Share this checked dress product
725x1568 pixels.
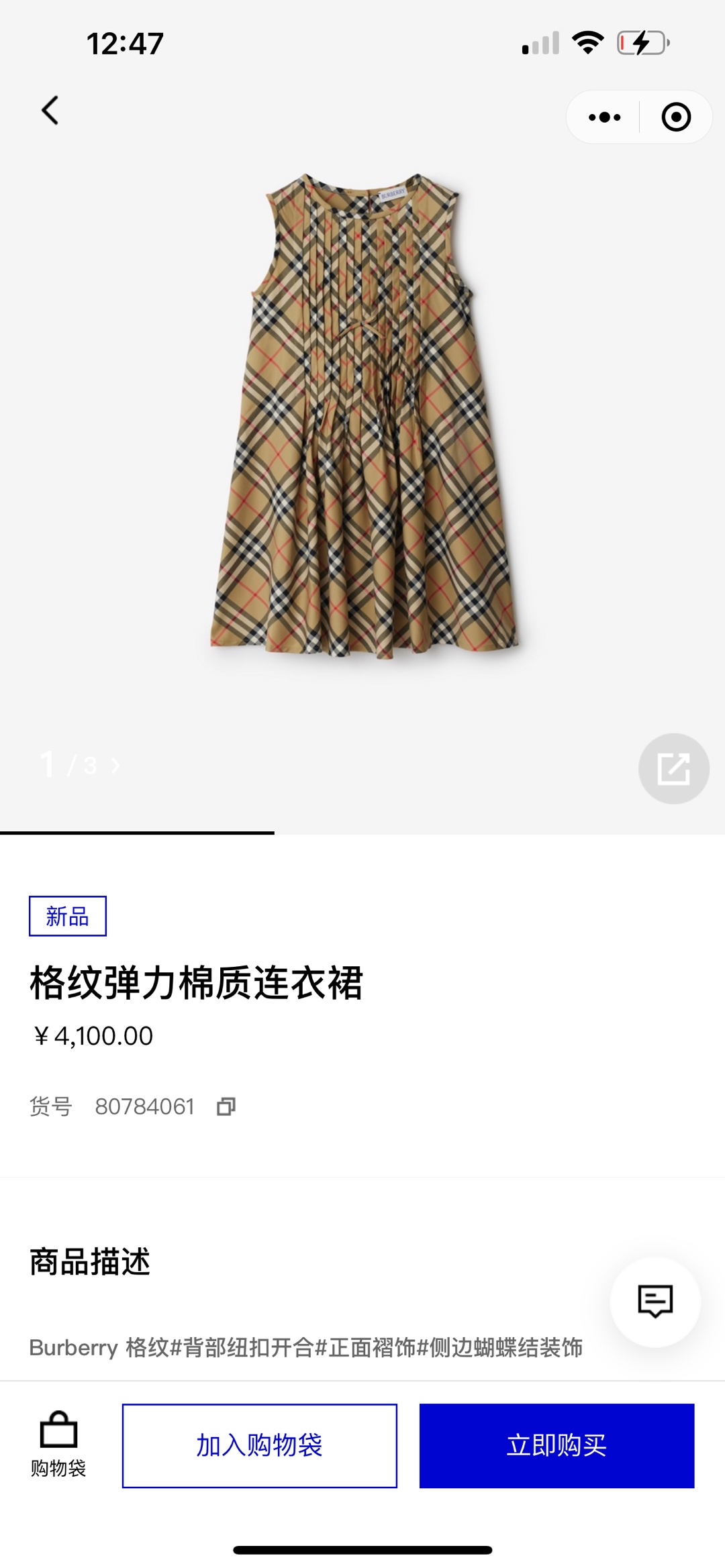coord(673,768)
